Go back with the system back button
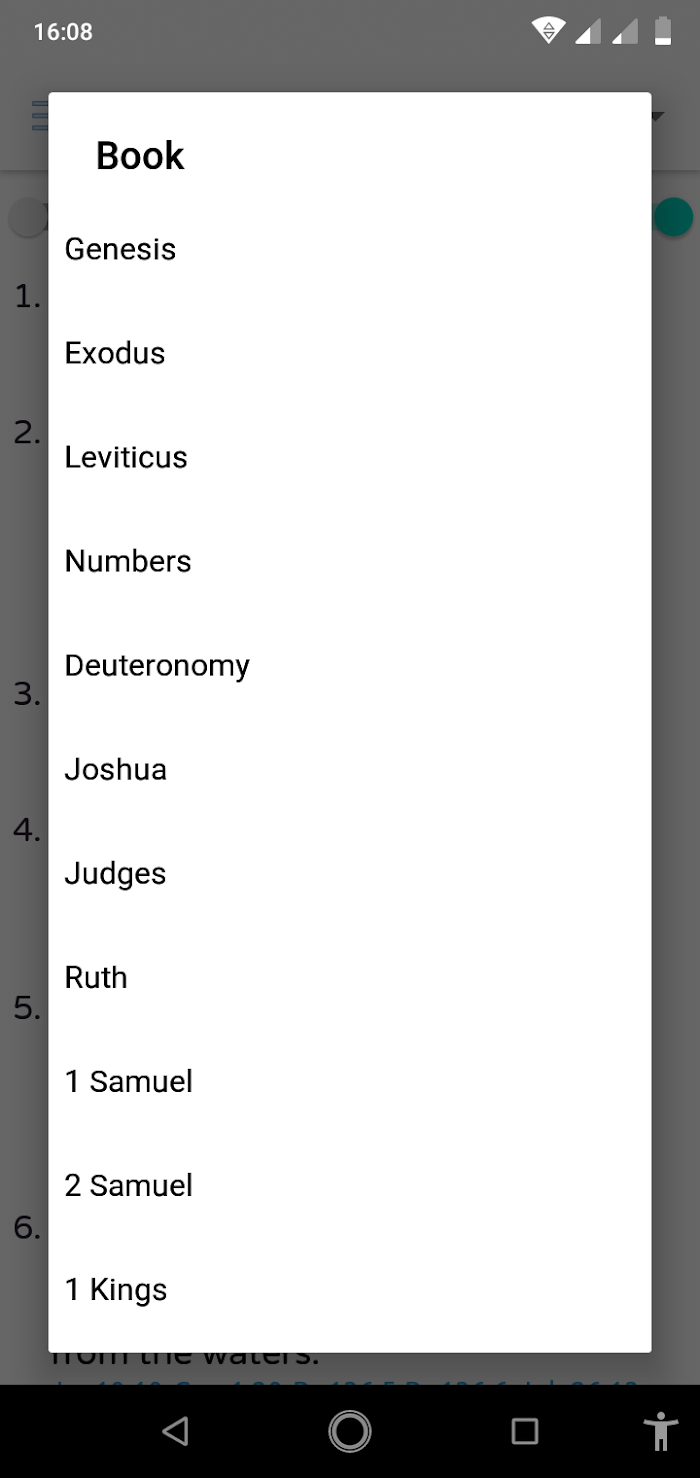 point(175,1431)
